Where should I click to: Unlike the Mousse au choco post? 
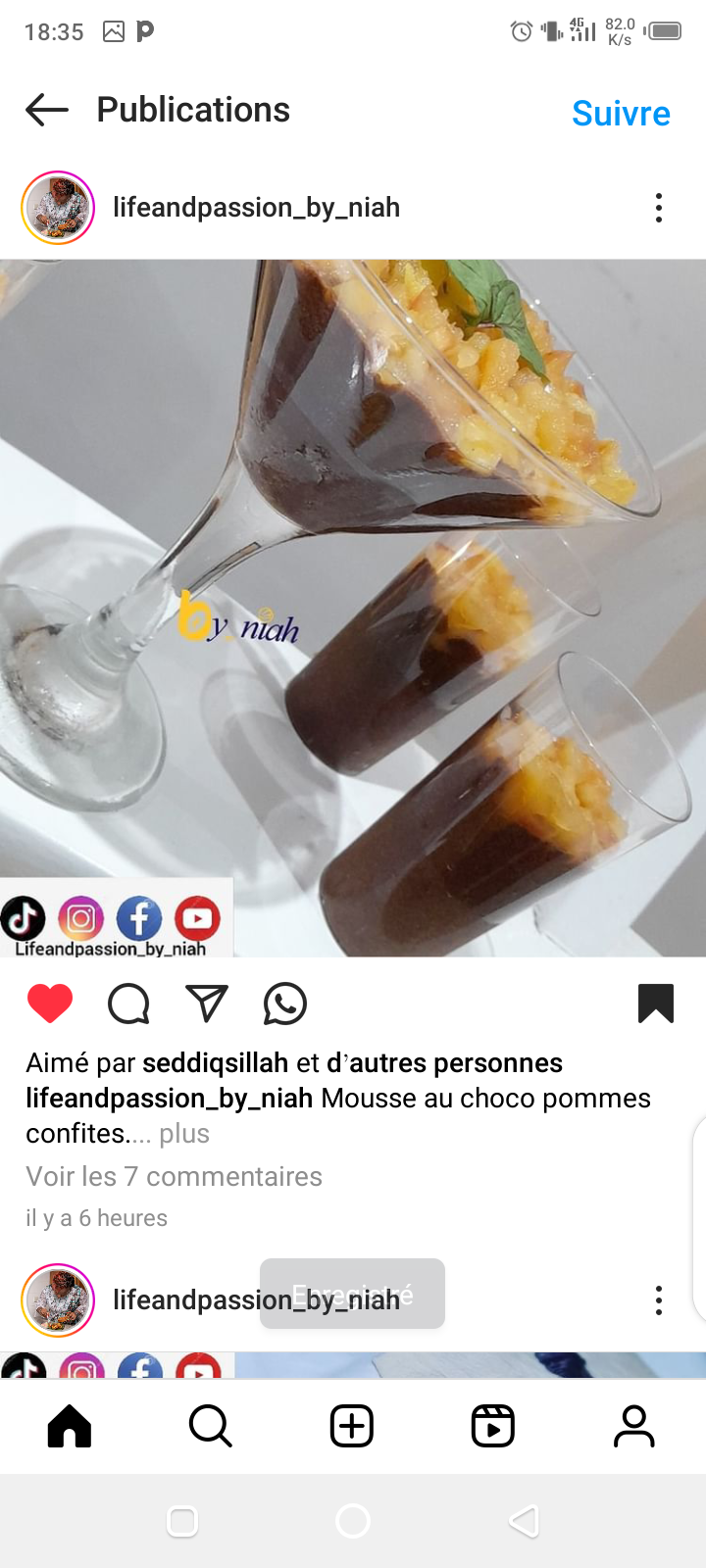tap(50, 1004)
